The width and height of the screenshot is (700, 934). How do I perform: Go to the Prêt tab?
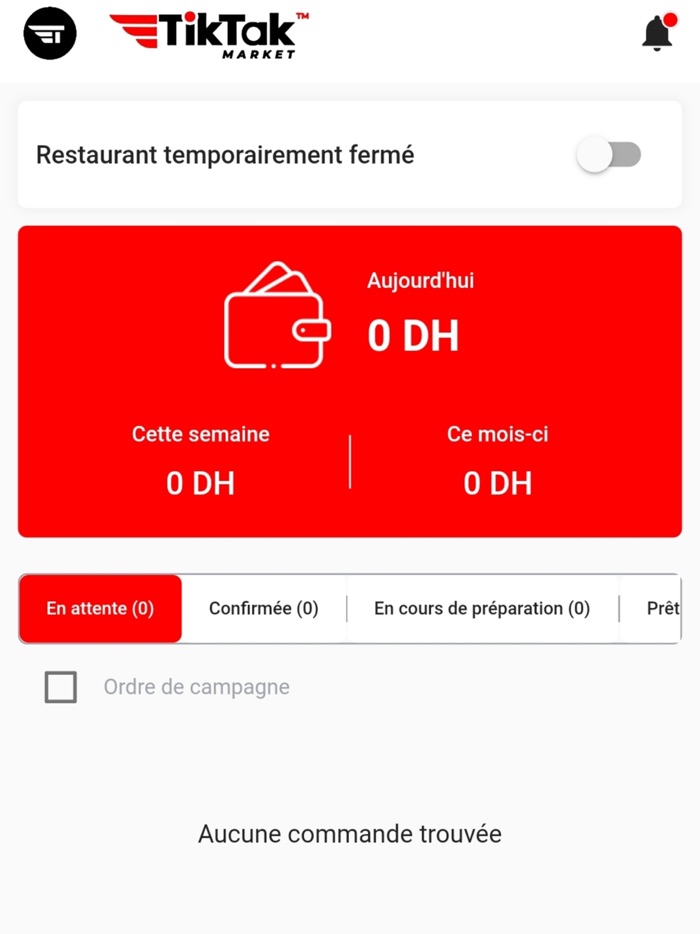661,608
